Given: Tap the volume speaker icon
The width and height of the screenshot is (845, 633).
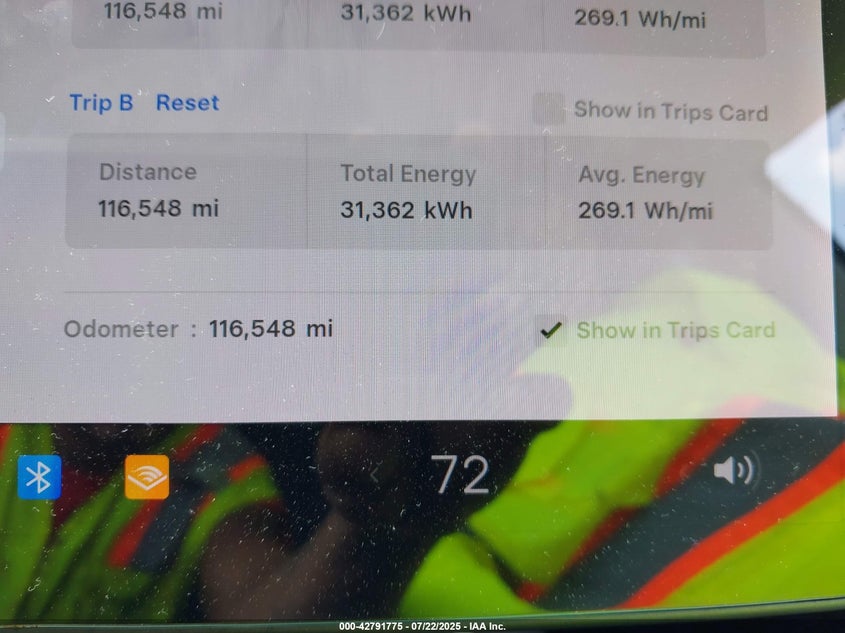Looking at the screenshot, I should click(x=733, y=470).
